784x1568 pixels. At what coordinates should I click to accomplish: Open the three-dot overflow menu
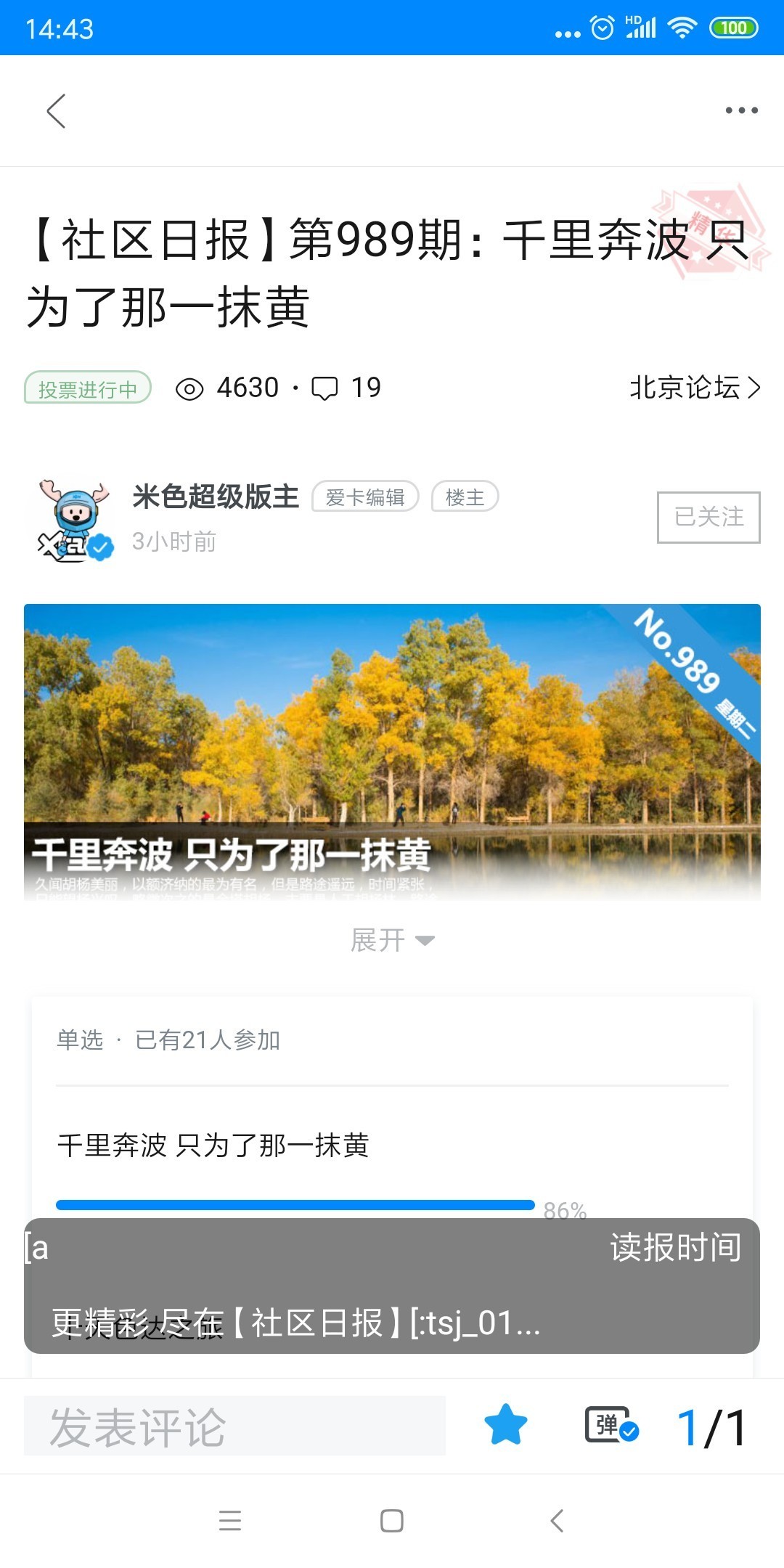click(741, 110)
